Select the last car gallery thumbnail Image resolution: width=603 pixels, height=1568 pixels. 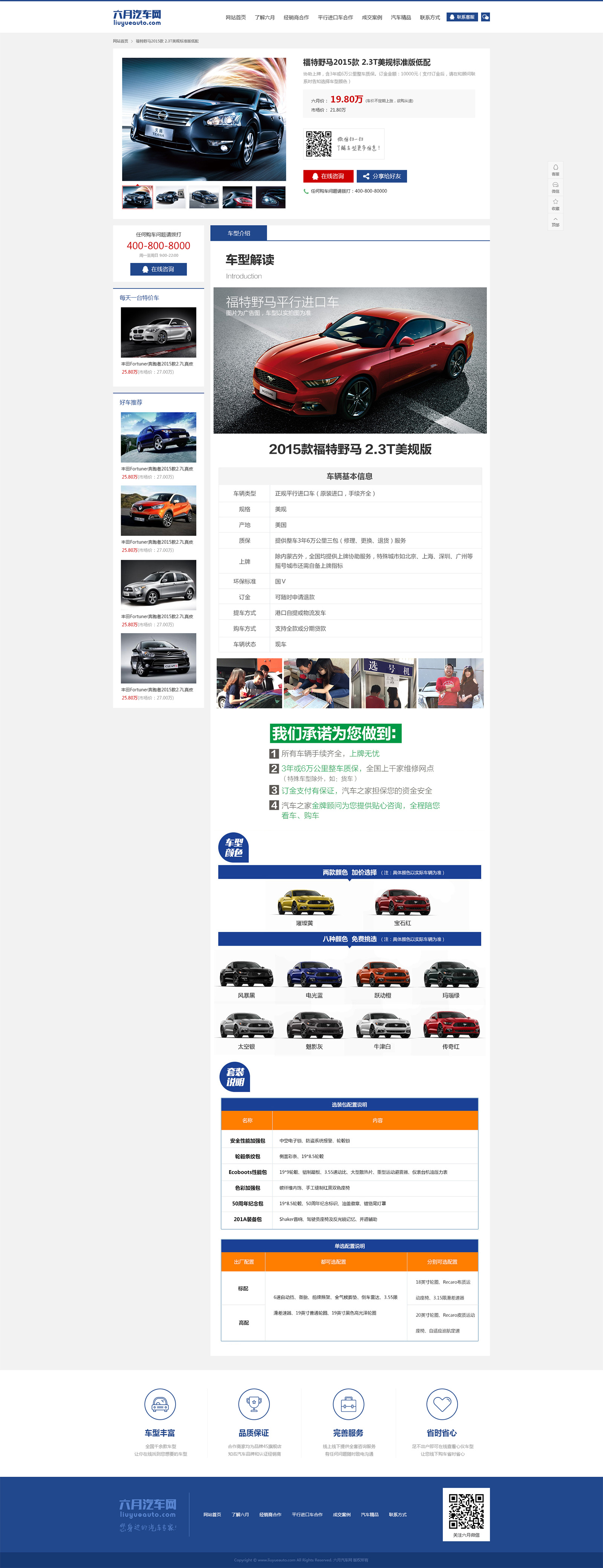point(270,197)
